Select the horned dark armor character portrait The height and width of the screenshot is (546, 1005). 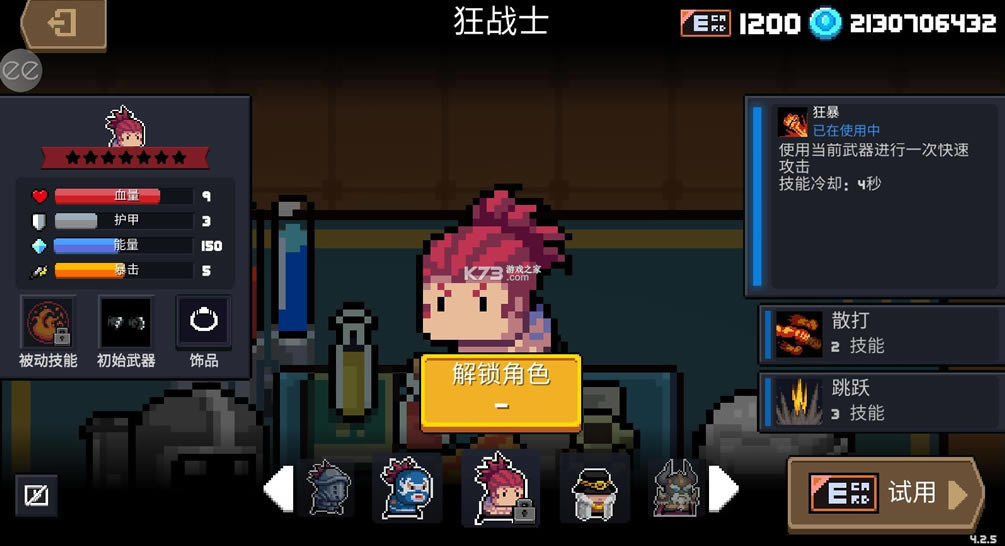click(x=673, y=489)
